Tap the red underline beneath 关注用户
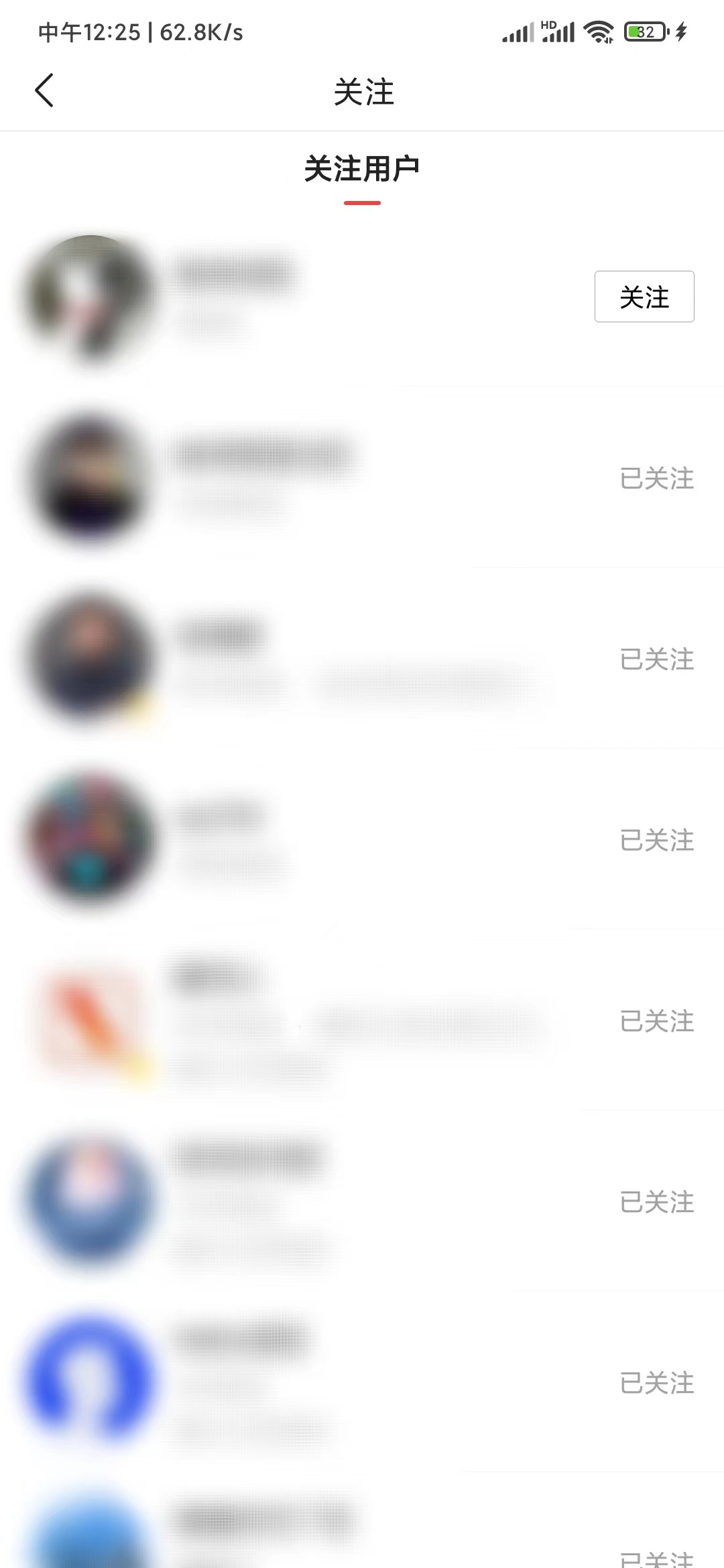This screenshot has width=724, height=1568. click(x=362, y=201)
